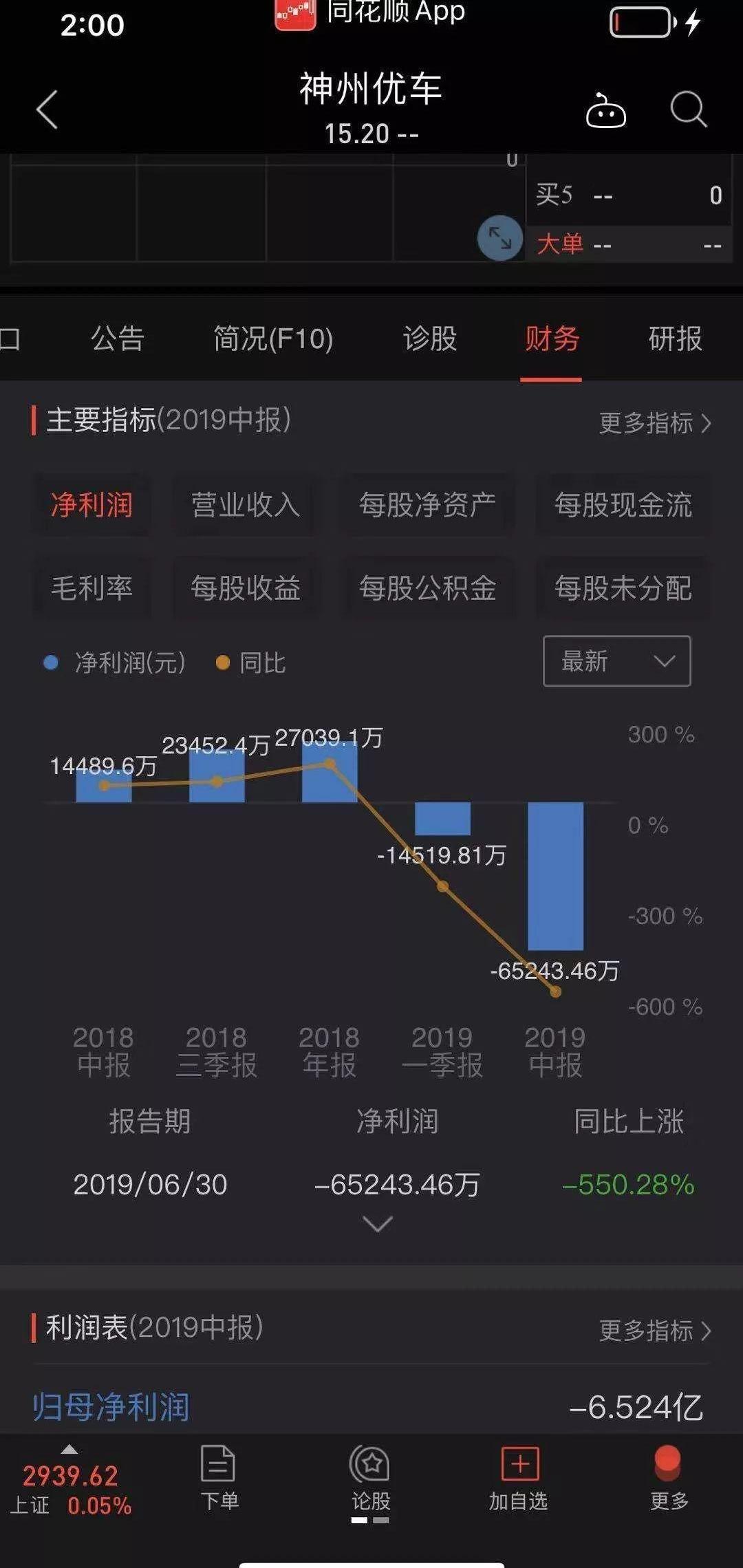Open the 最新 dropdown
The width and height of the screenshot is (743, 1568).
point(617,661)
